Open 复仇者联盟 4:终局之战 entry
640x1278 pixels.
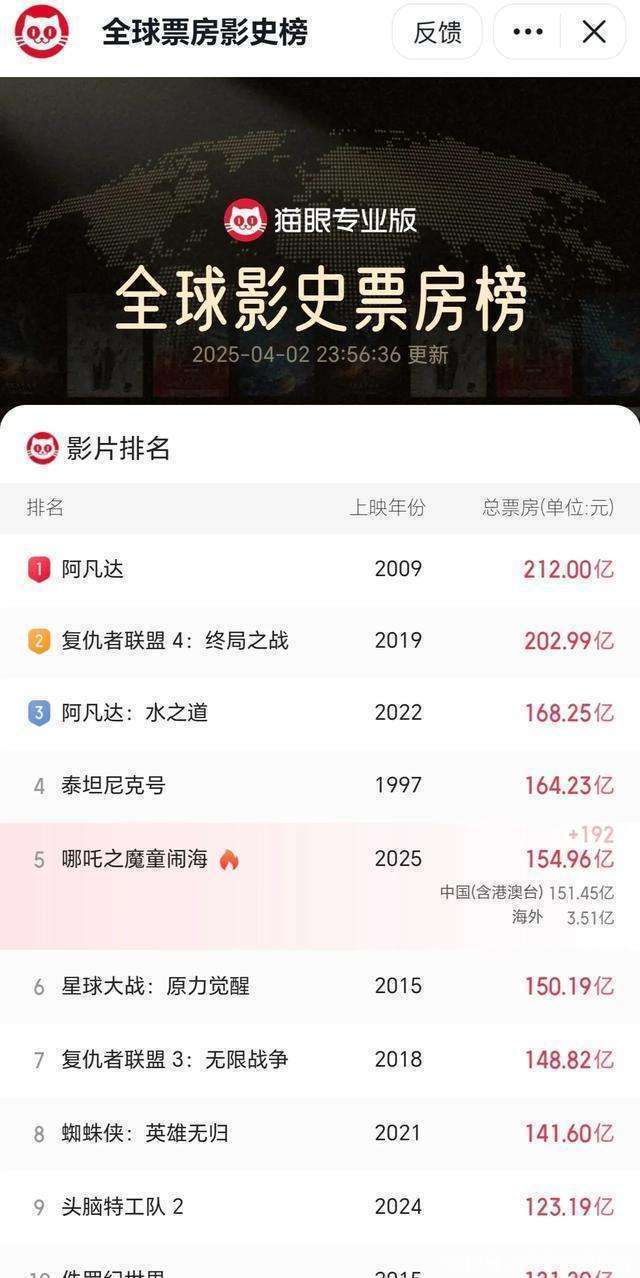click(320, 641)
